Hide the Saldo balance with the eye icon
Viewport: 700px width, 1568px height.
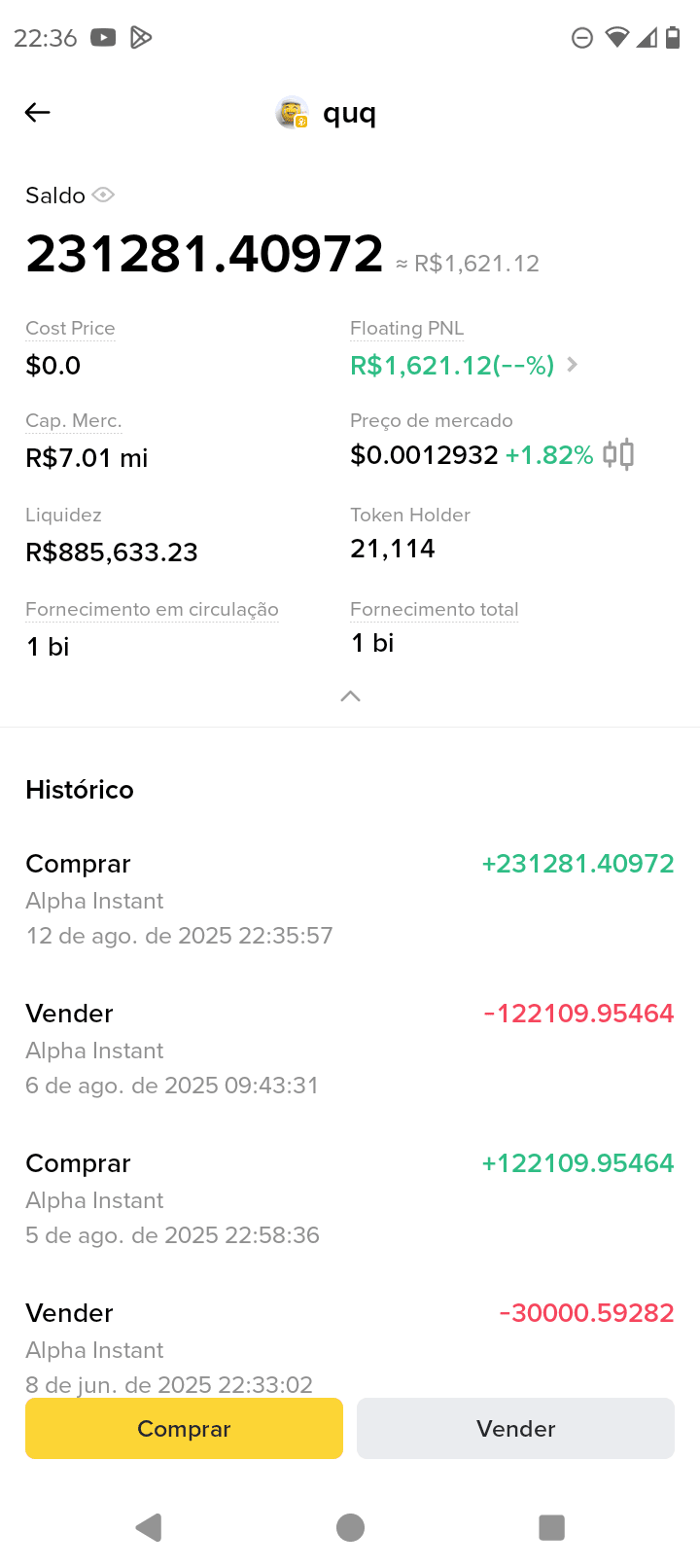(x=103, y=195)
